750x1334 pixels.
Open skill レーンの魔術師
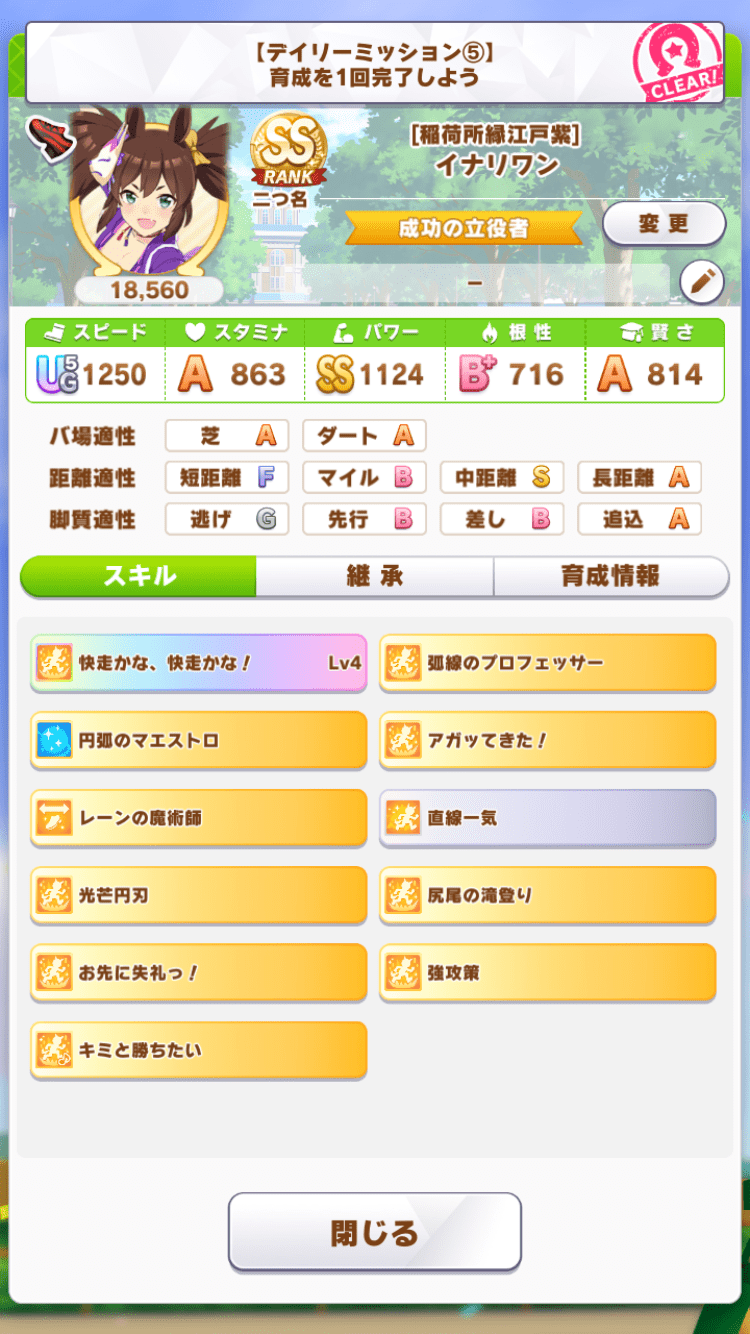click(x=198, y=818)
